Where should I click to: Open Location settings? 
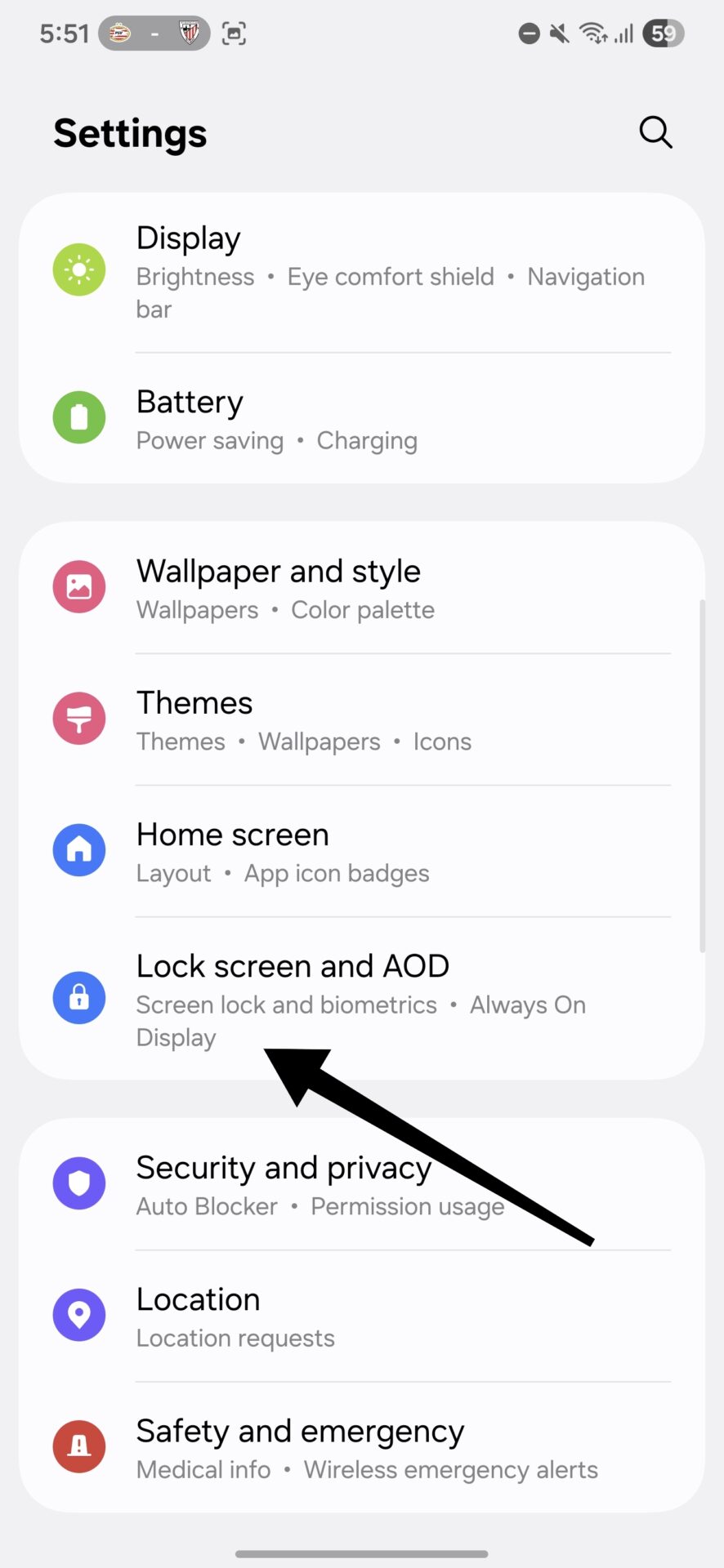click(362, 1316)
